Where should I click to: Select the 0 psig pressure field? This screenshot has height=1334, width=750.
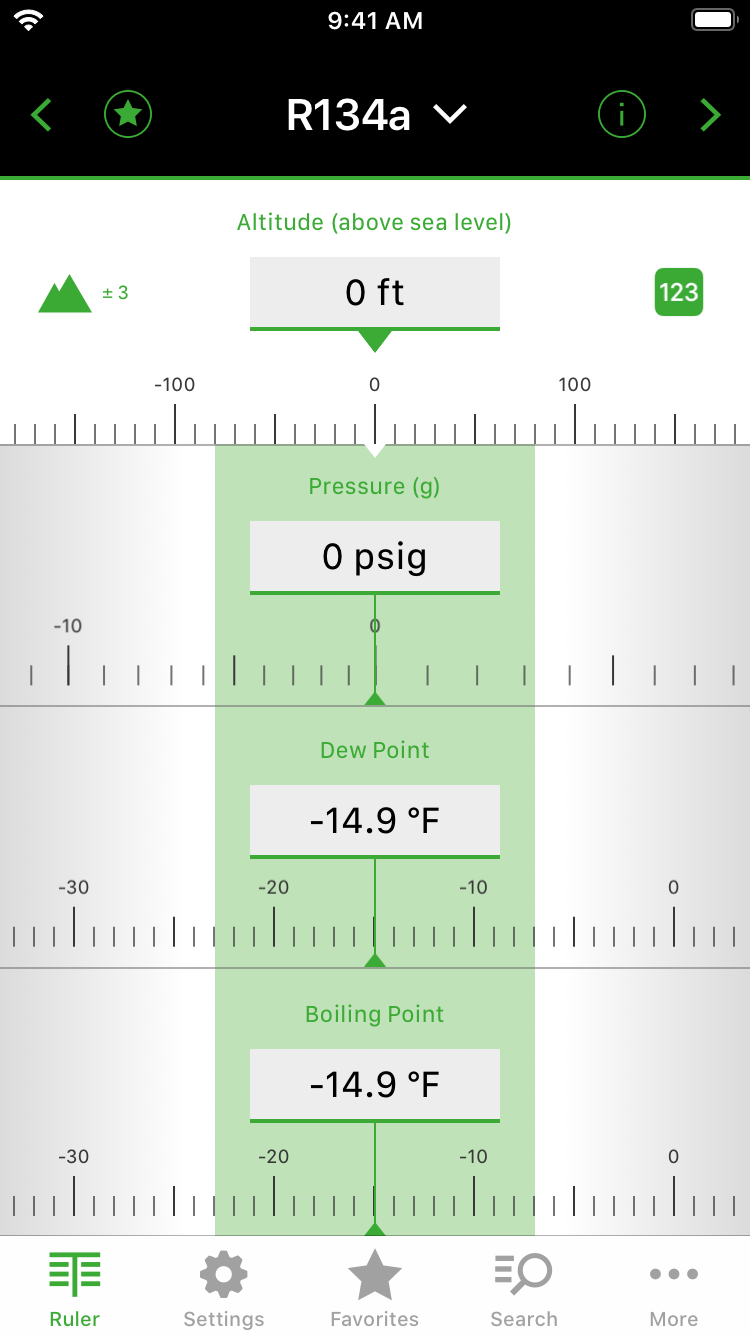coord(374,556)
